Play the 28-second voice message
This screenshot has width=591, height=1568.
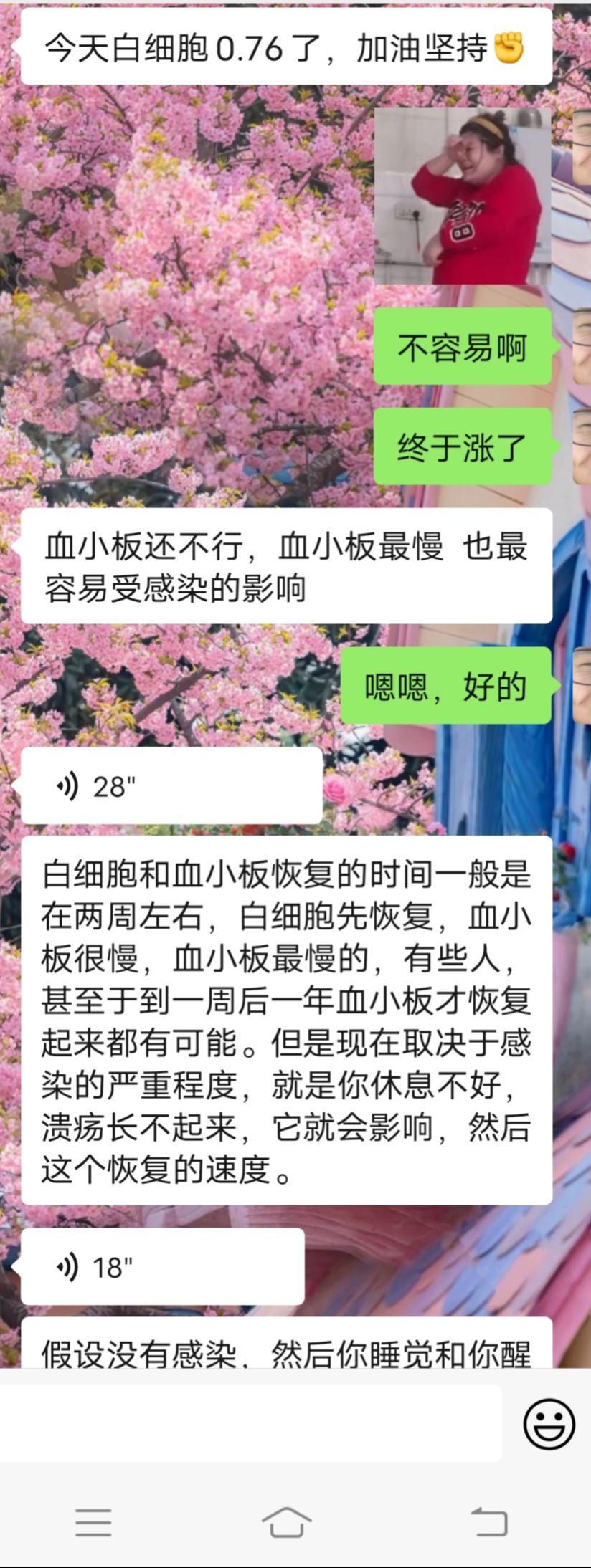click(171, 786)
